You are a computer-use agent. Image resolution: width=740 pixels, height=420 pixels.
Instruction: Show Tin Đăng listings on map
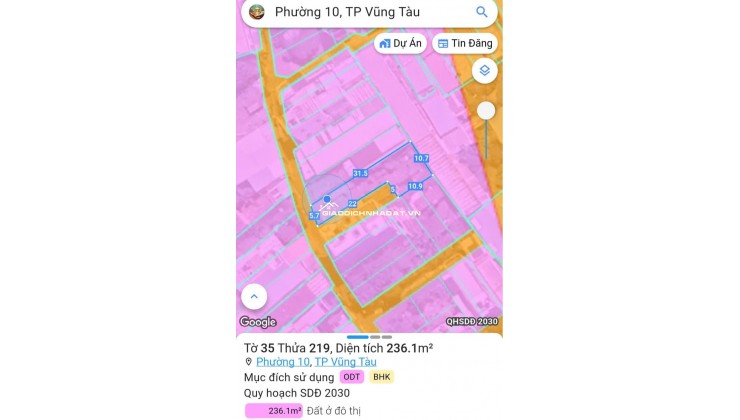(466, 44)
